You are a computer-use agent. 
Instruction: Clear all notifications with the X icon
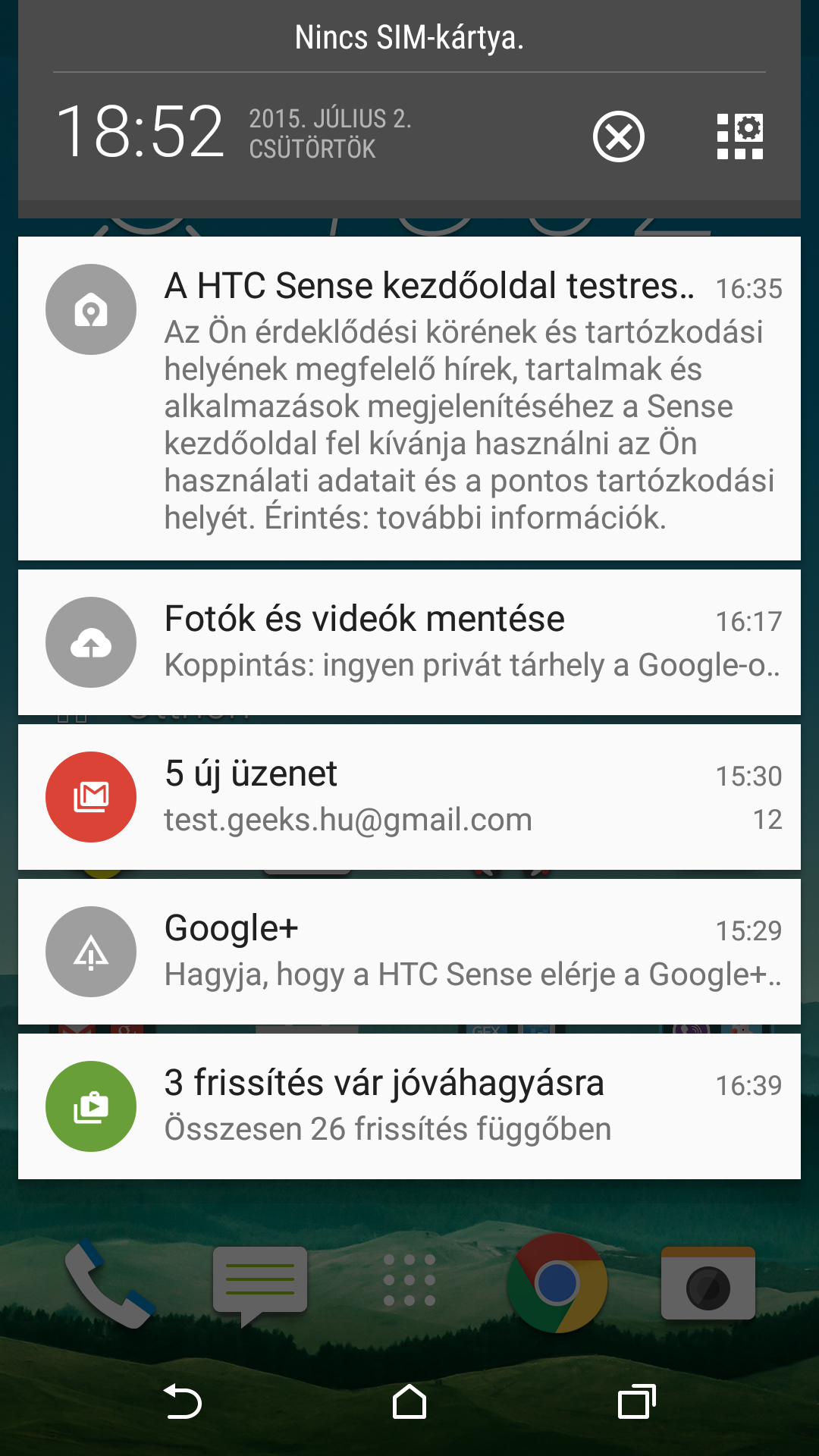tap(618, 137)
